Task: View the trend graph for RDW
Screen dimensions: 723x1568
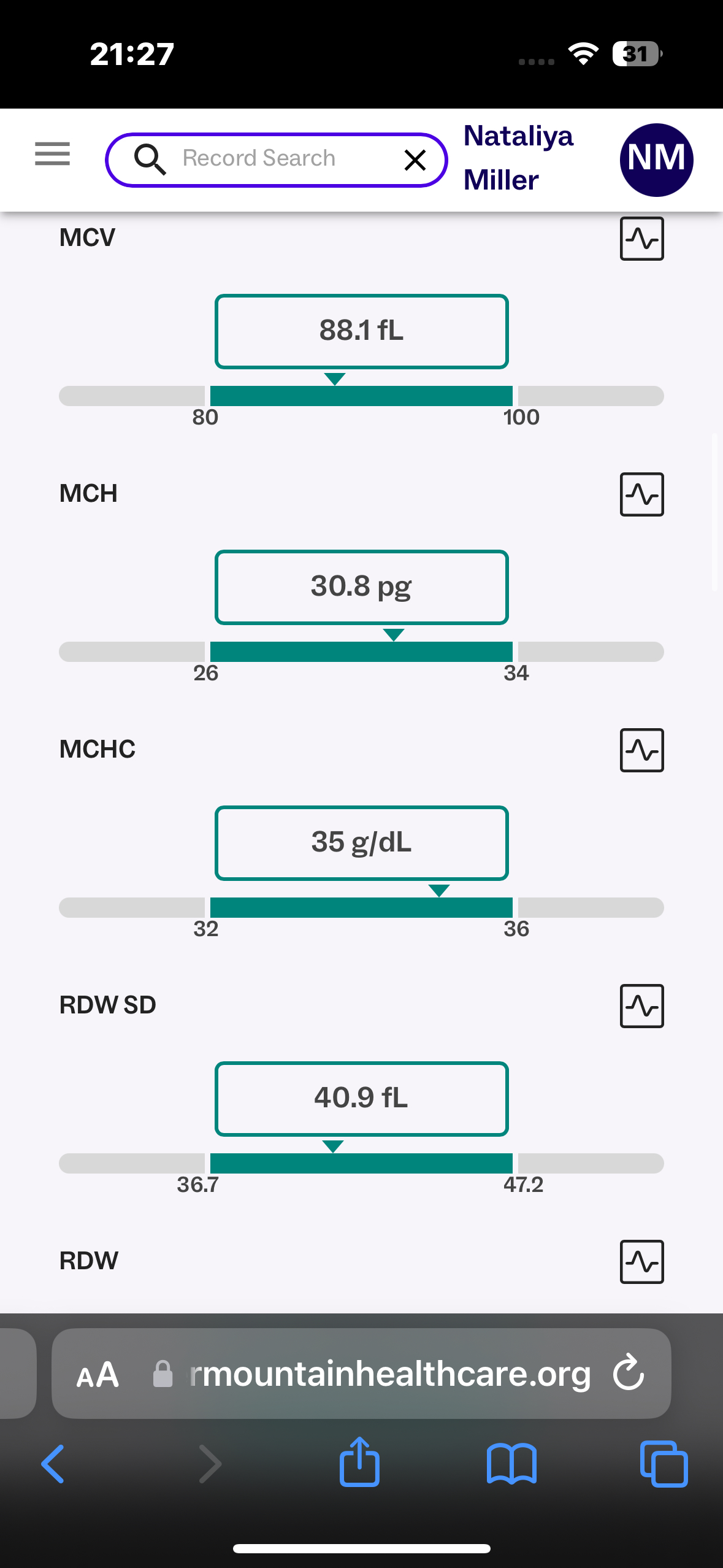Action: click(x=641, y=1262)
